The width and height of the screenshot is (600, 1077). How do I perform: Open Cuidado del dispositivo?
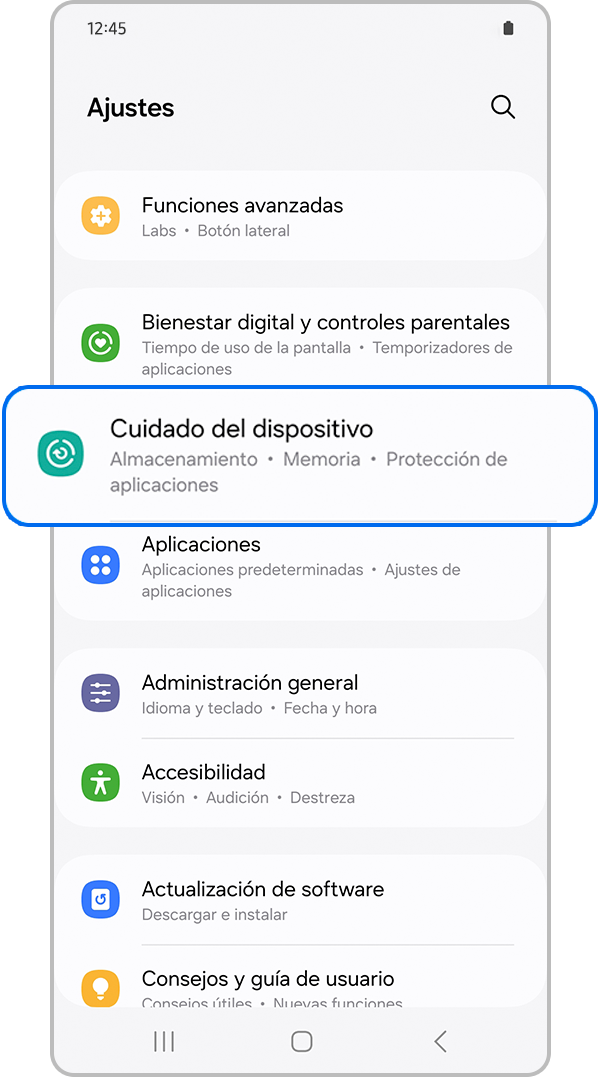(300, 456)
